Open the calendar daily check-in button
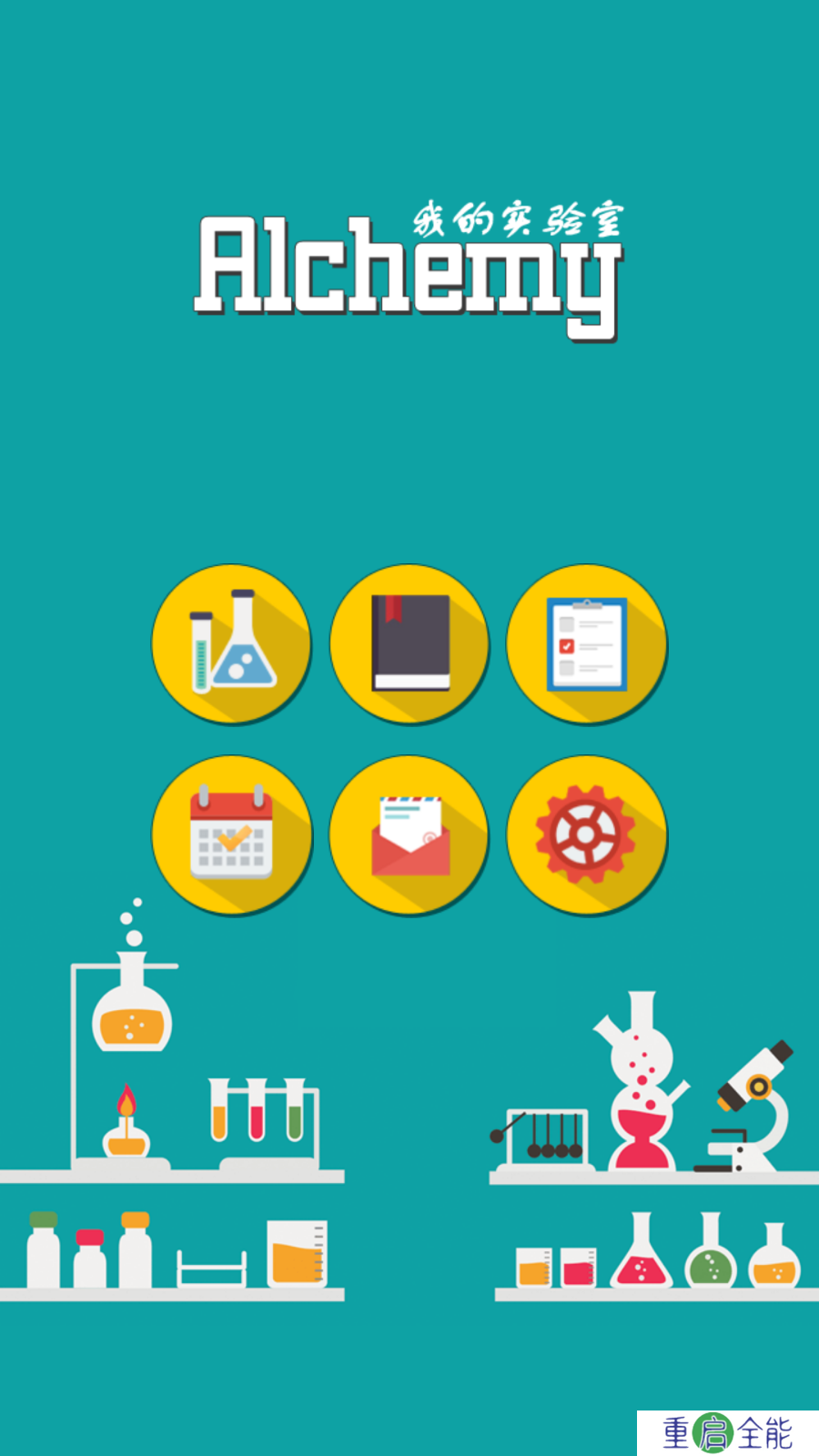This screenshot has width=819, height=1456. click(x=231, y=834)
